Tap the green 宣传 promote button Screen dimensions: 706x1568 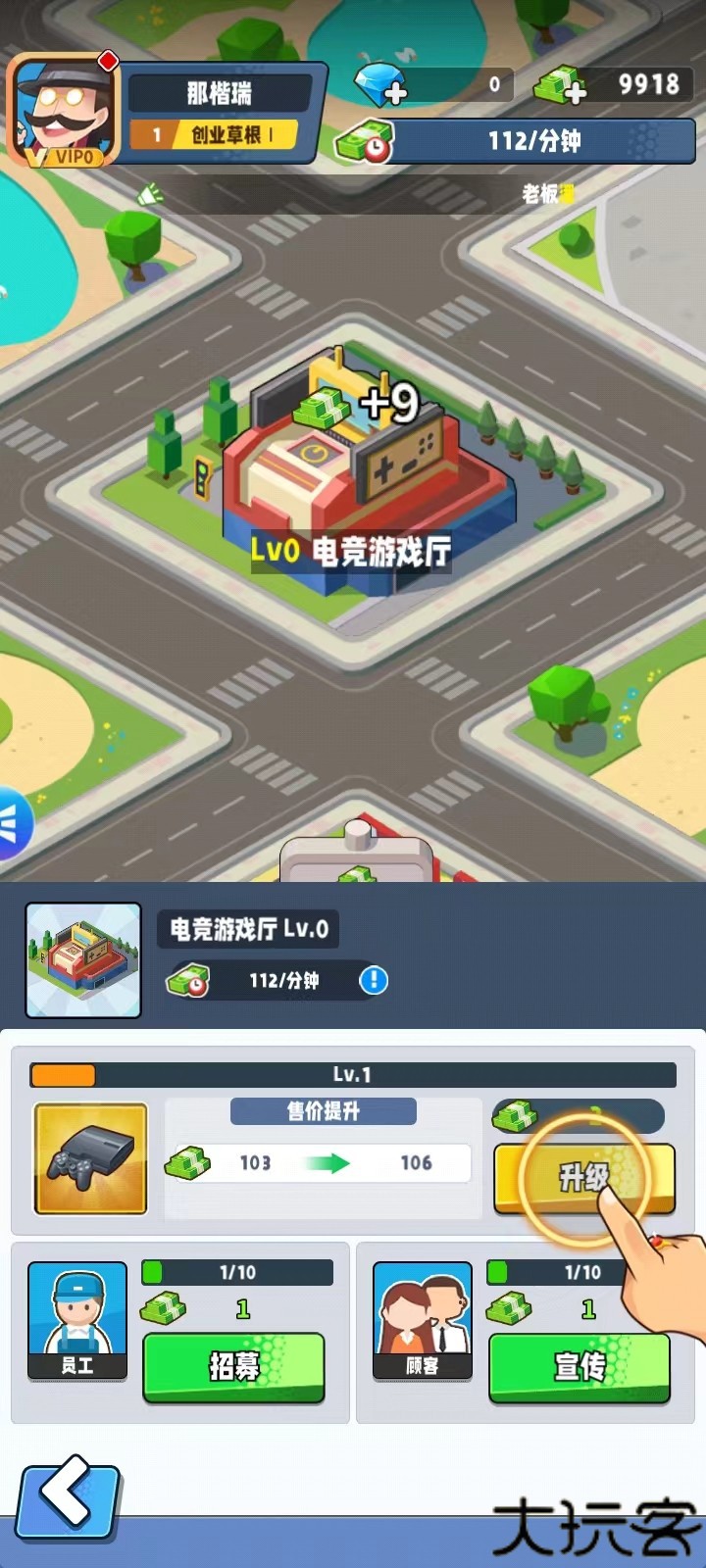tap(579, 1366)
